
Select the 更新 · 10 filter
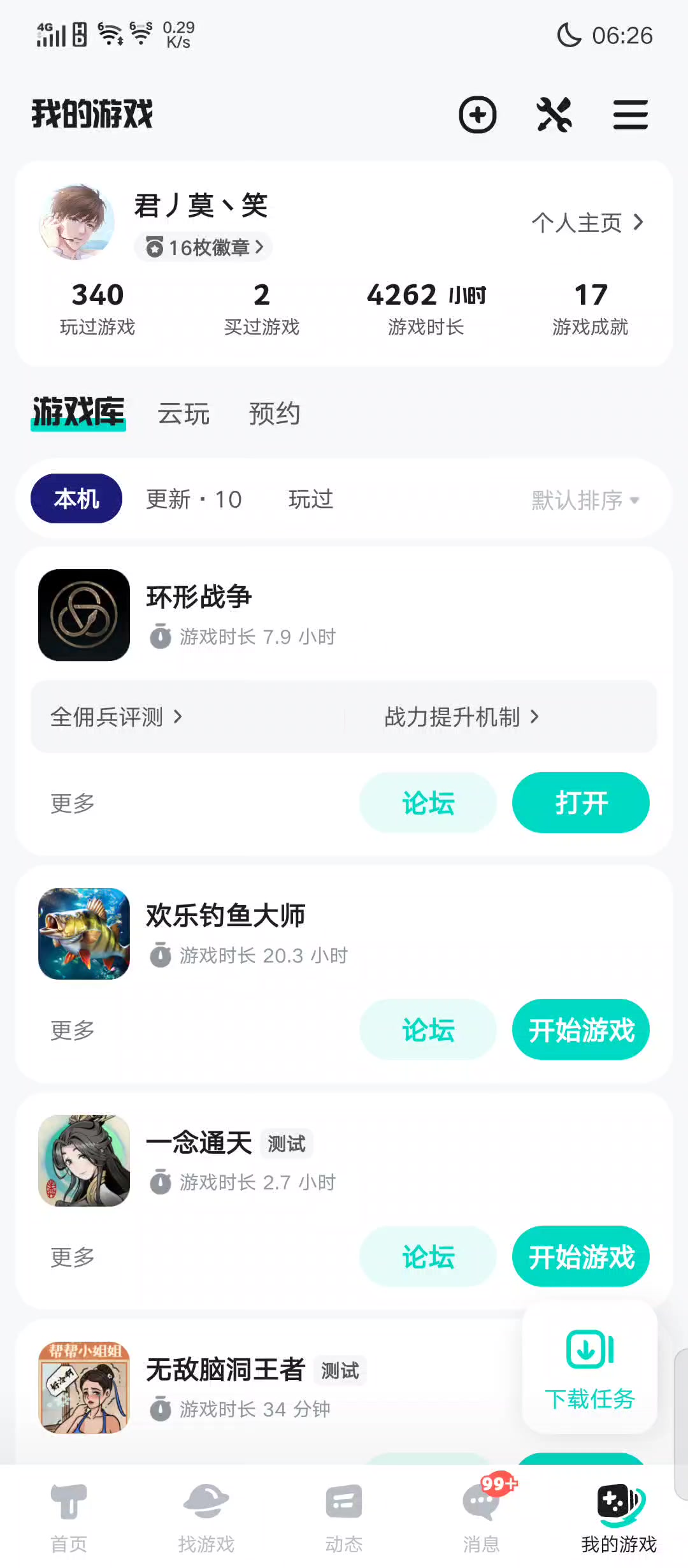click(194, 499)
